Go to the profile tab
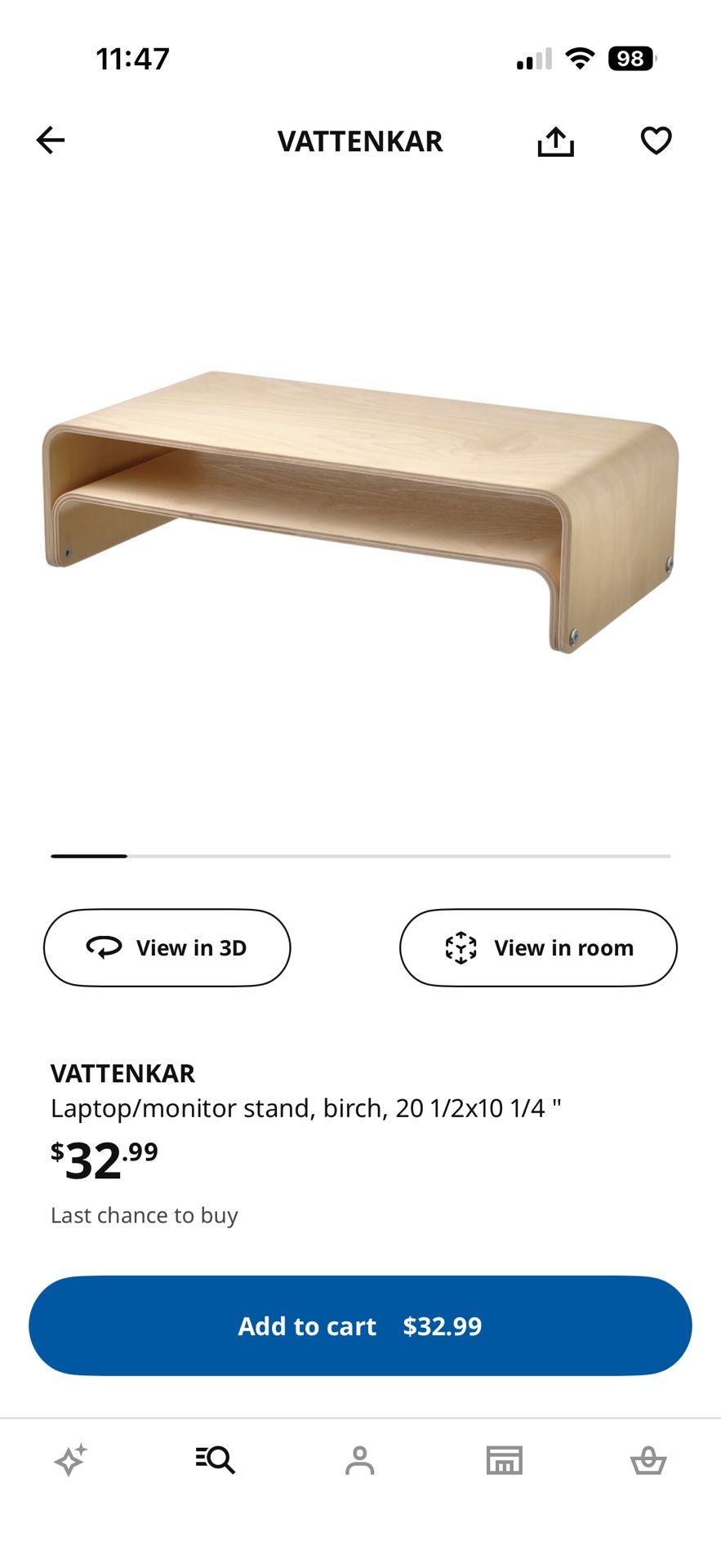 click(x=359, y=1459)
